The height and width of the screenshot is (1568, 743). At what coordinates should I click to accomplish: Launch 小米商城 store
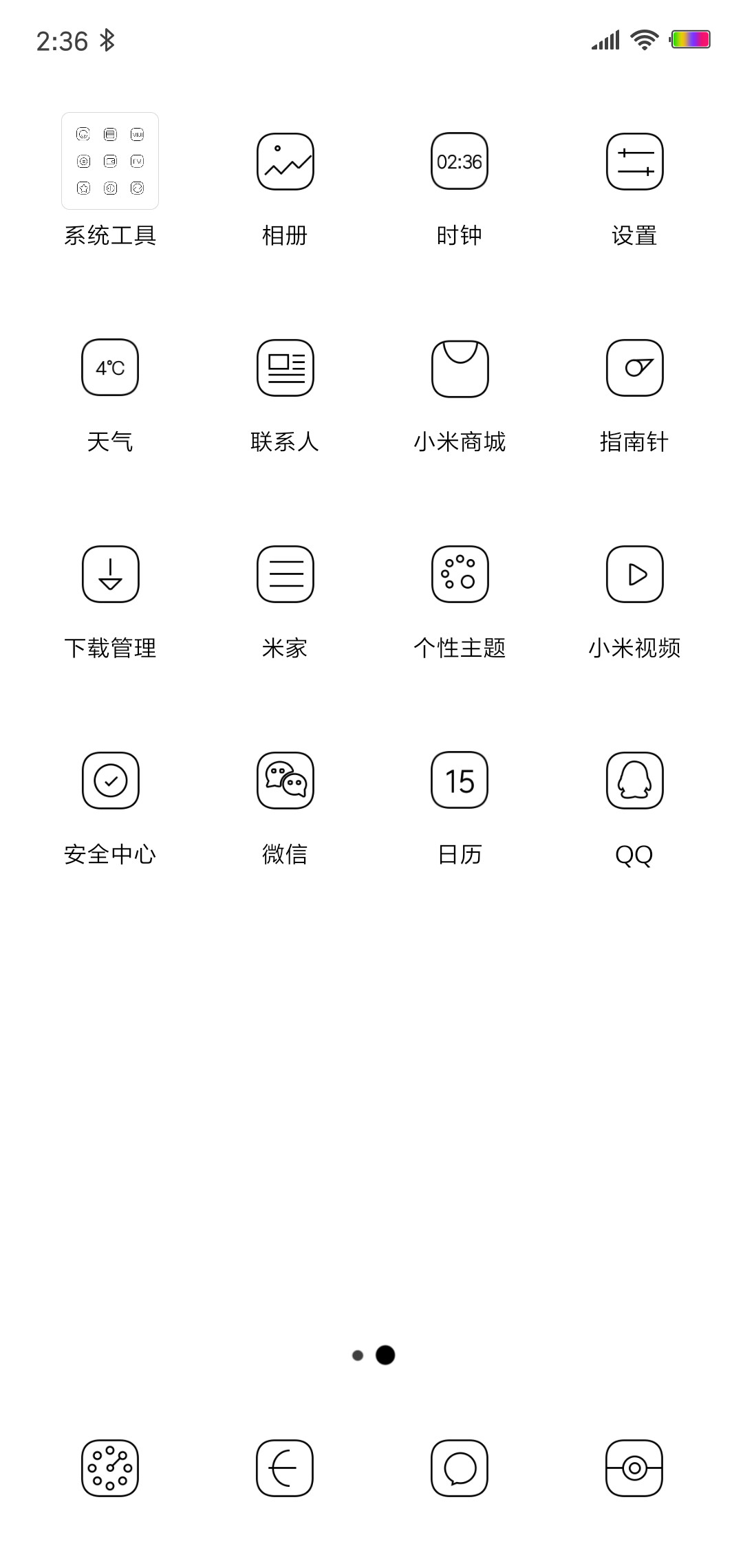460,368
